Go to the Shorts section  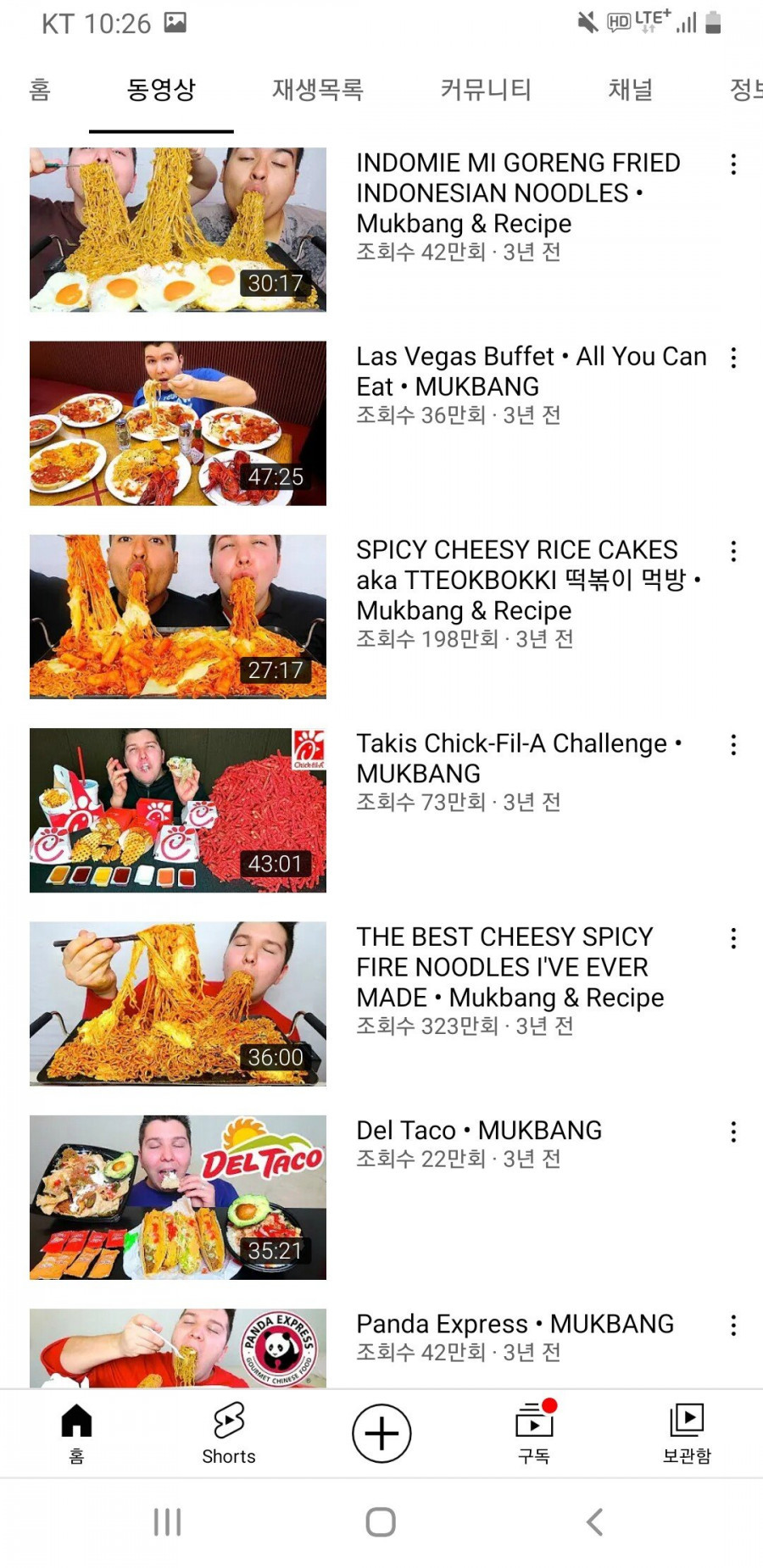[x=229, y=1433]
